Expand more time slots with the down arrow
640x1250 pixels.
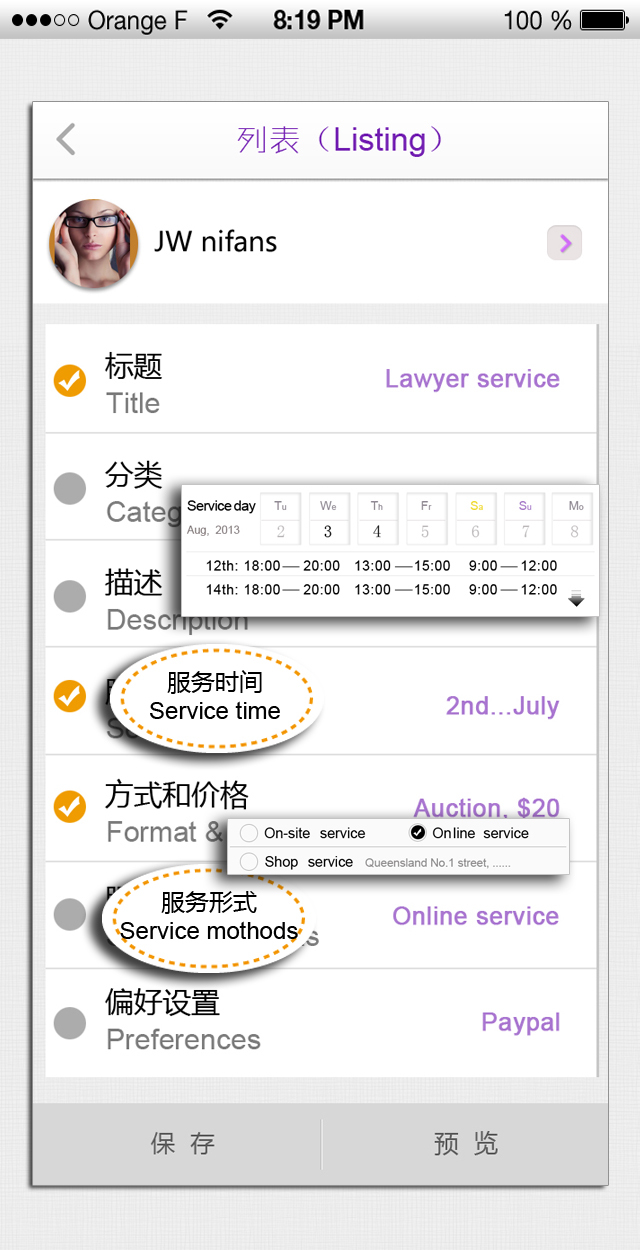pyautogui.click(x=576, y=599)
